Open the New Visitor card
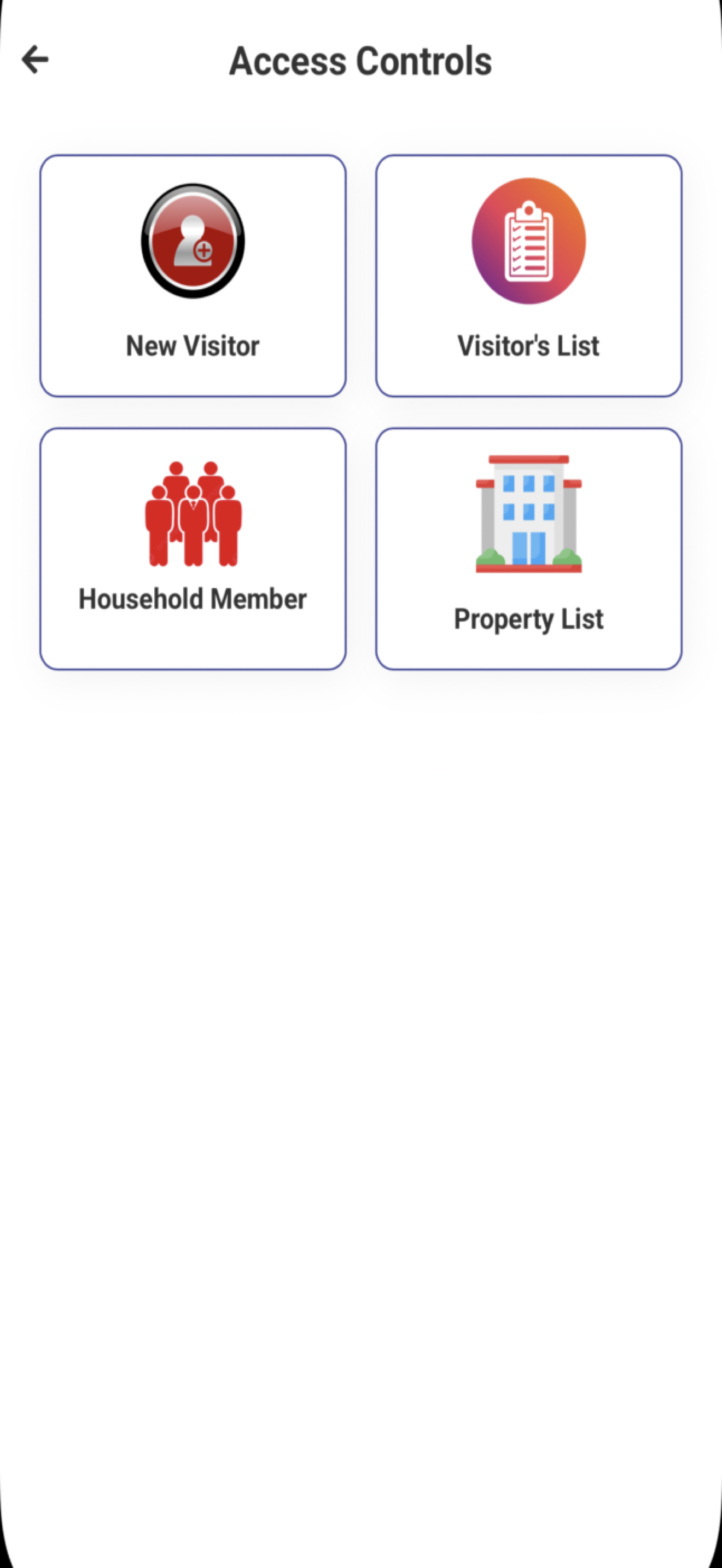 click(193, 274)
